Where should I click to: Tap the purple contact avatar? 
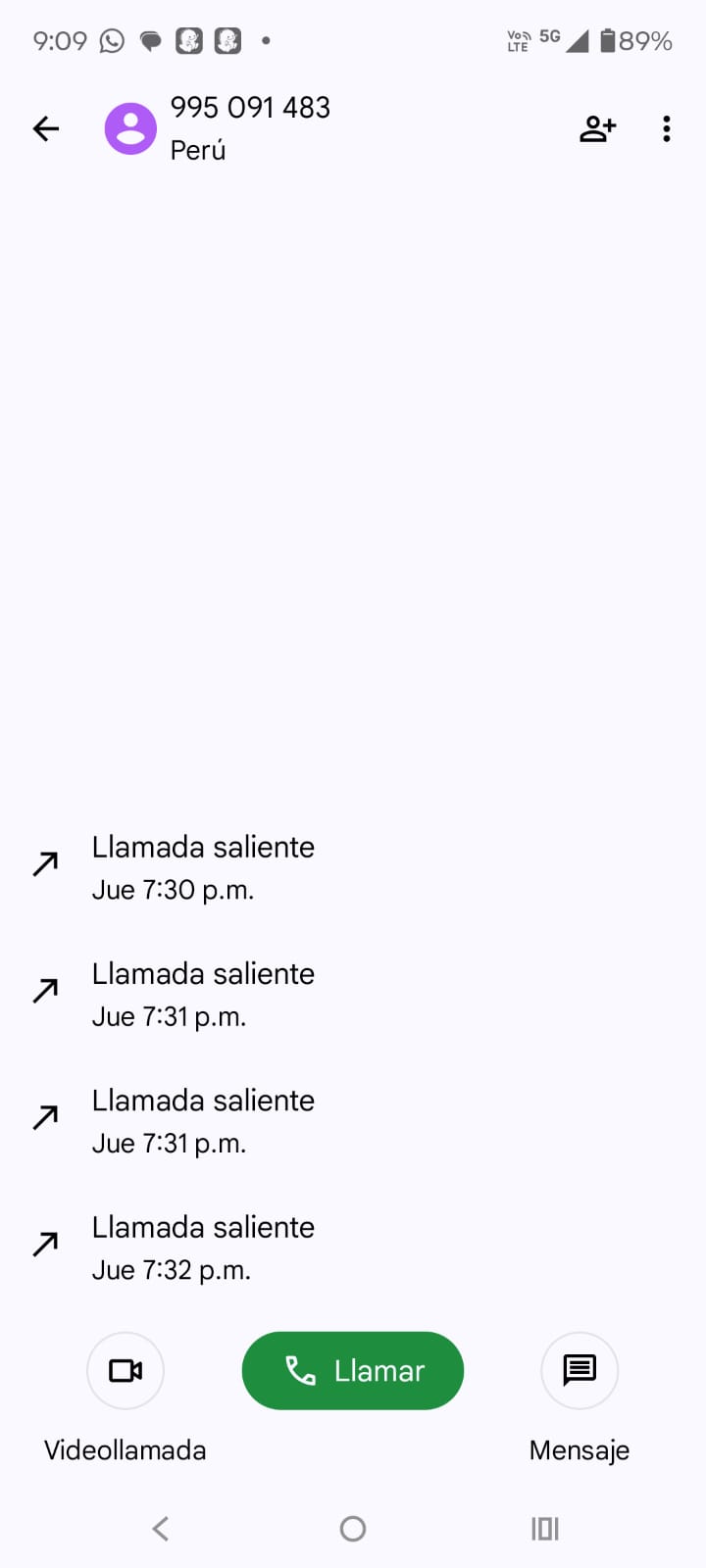coord(130,128)
